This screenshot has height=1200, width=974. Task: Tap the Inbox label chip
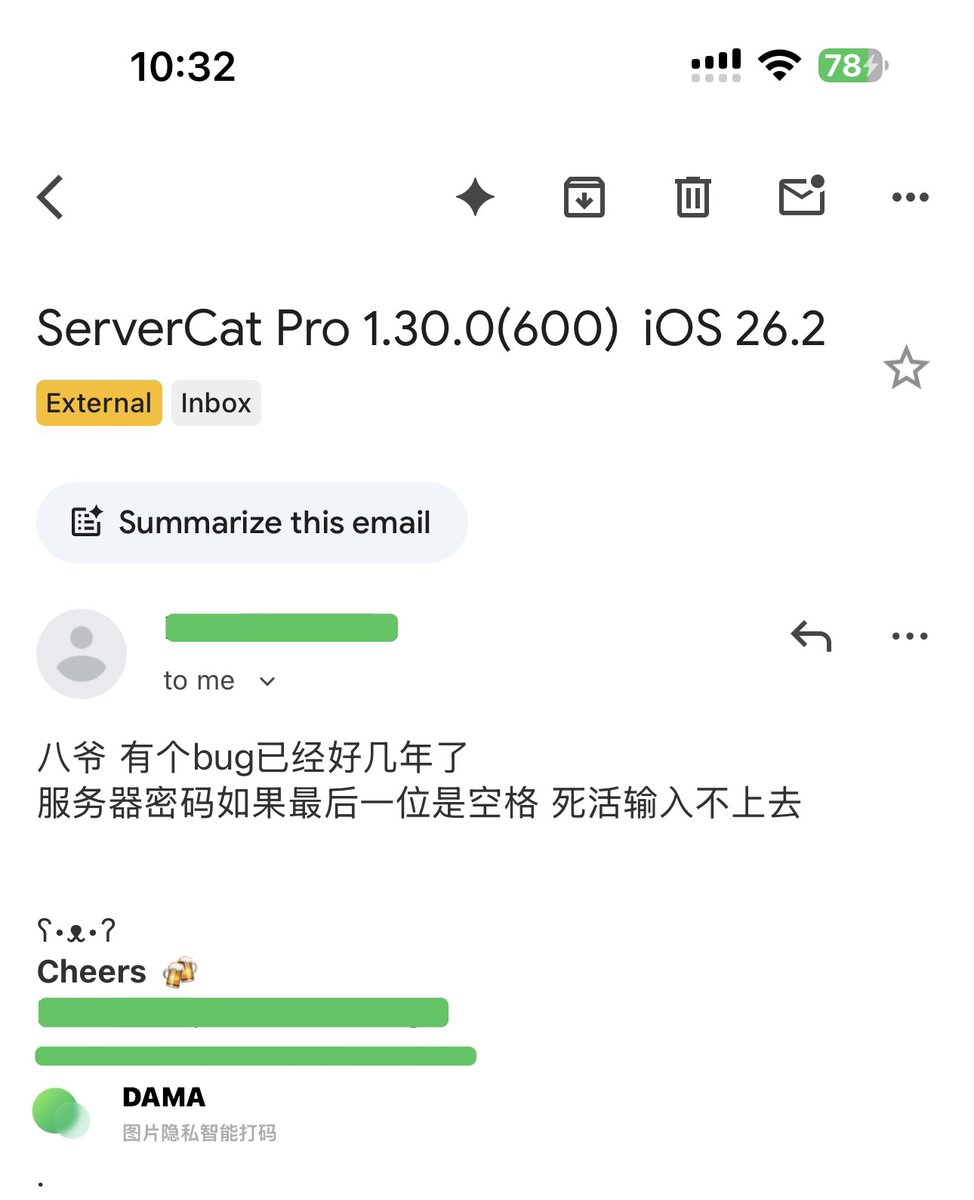pos(216,403)
